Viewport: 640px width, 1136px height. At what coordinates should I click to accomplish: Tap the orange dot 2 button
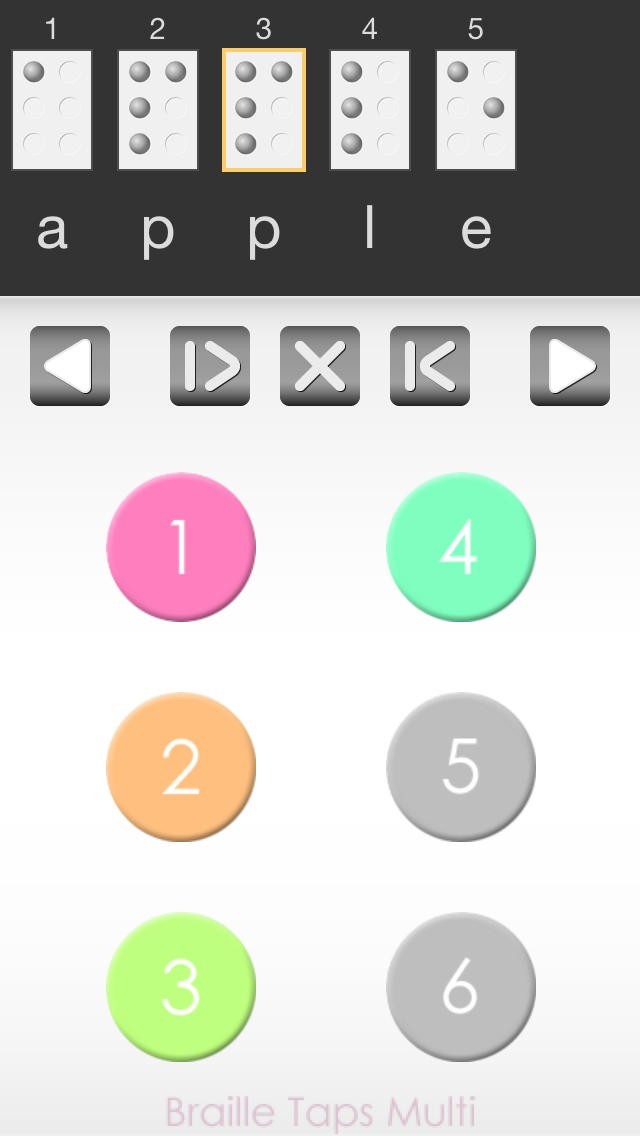(181, 767)
